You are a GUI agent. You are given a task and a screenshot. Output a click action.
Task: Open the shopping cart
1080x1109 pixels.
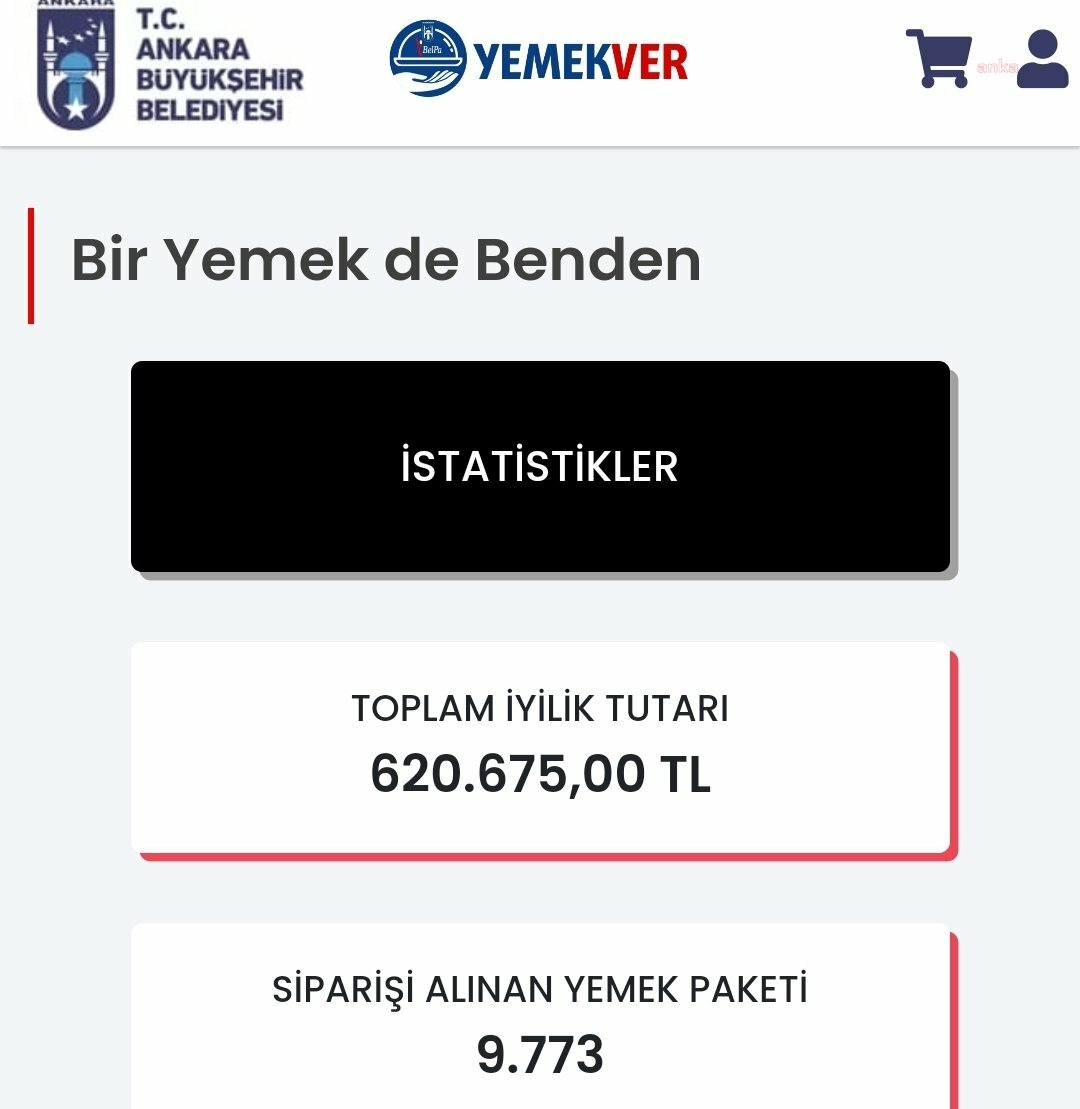(938, 59)
